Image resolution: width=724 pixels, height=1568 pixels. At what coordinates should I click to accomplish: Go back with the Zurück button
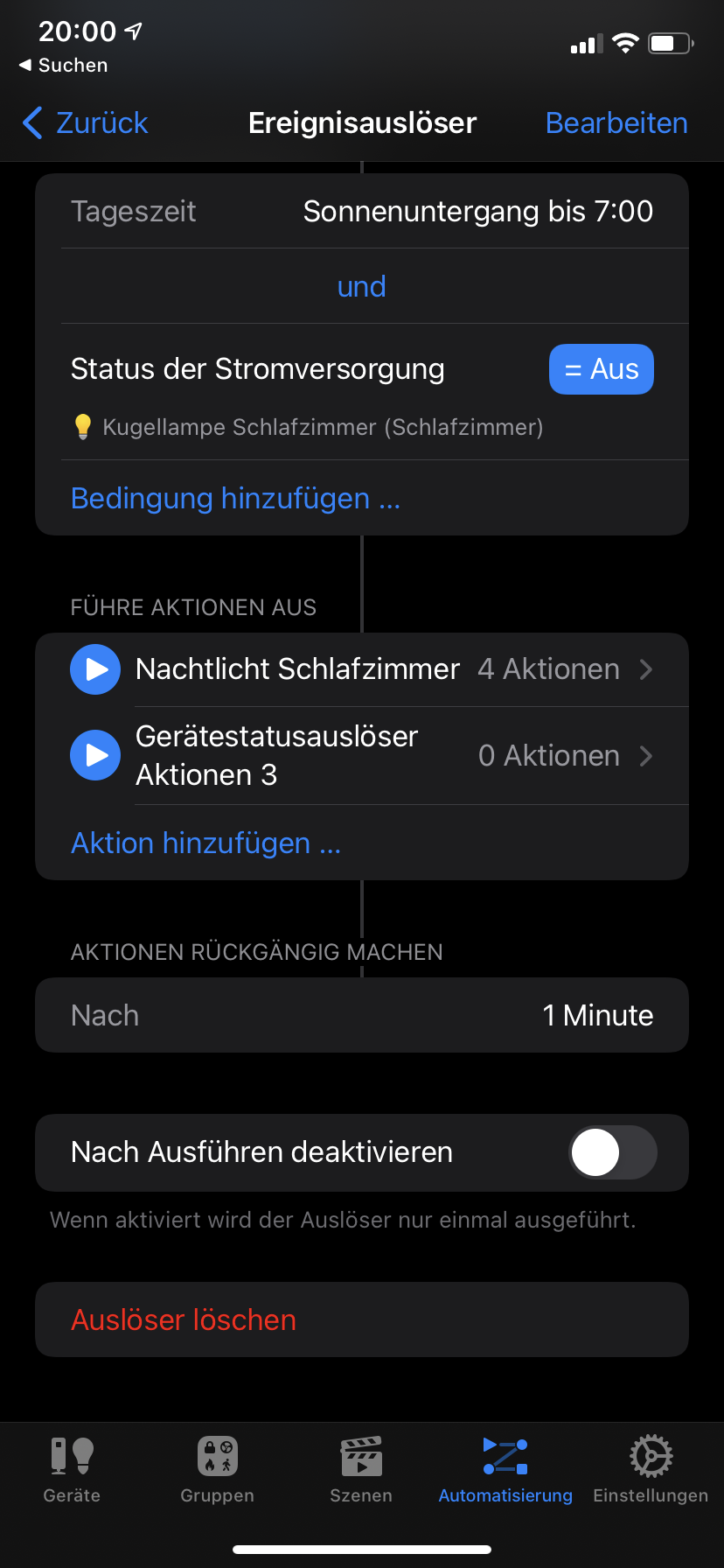pos(86,123)
